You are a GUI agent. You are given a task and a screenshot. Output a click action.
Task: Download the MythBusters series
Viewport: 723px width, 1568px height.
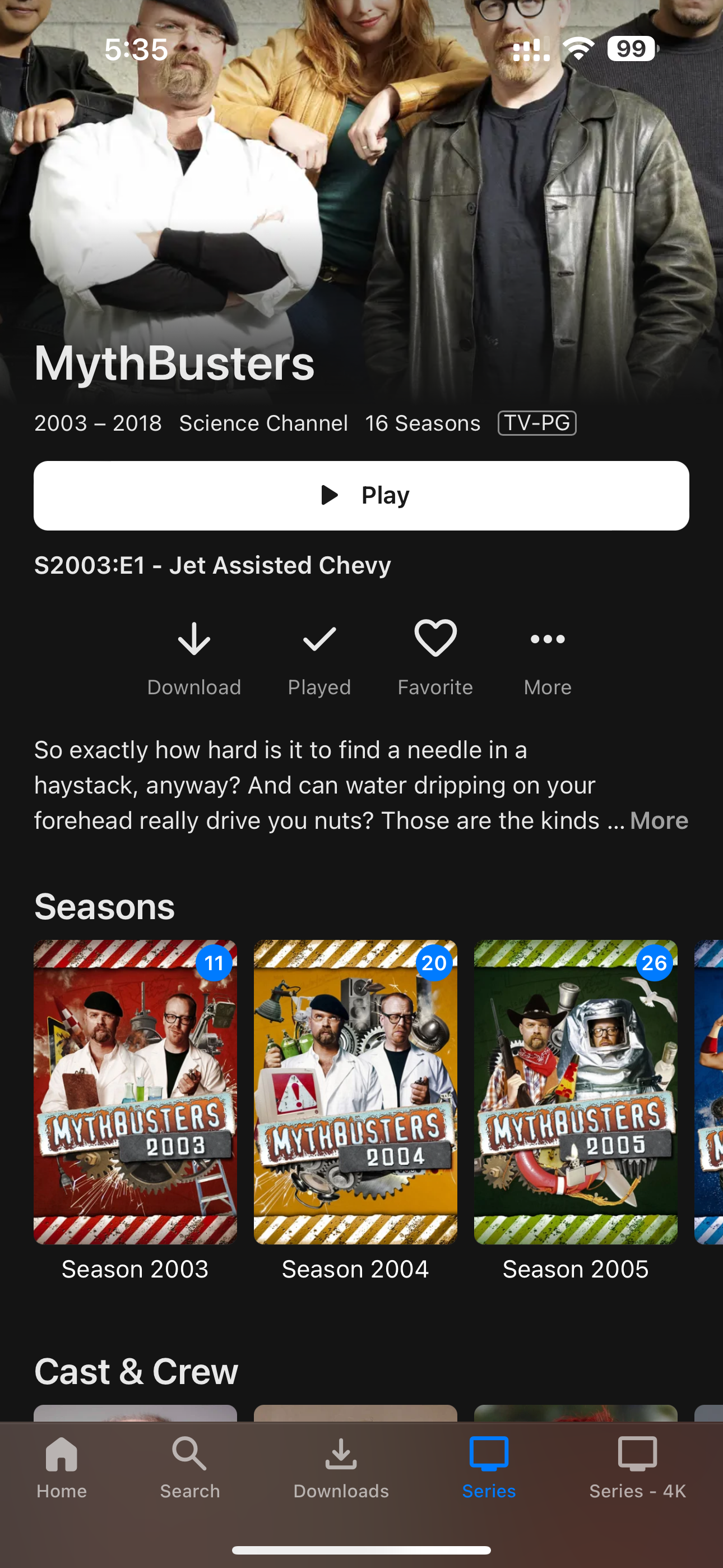(194, 657)
